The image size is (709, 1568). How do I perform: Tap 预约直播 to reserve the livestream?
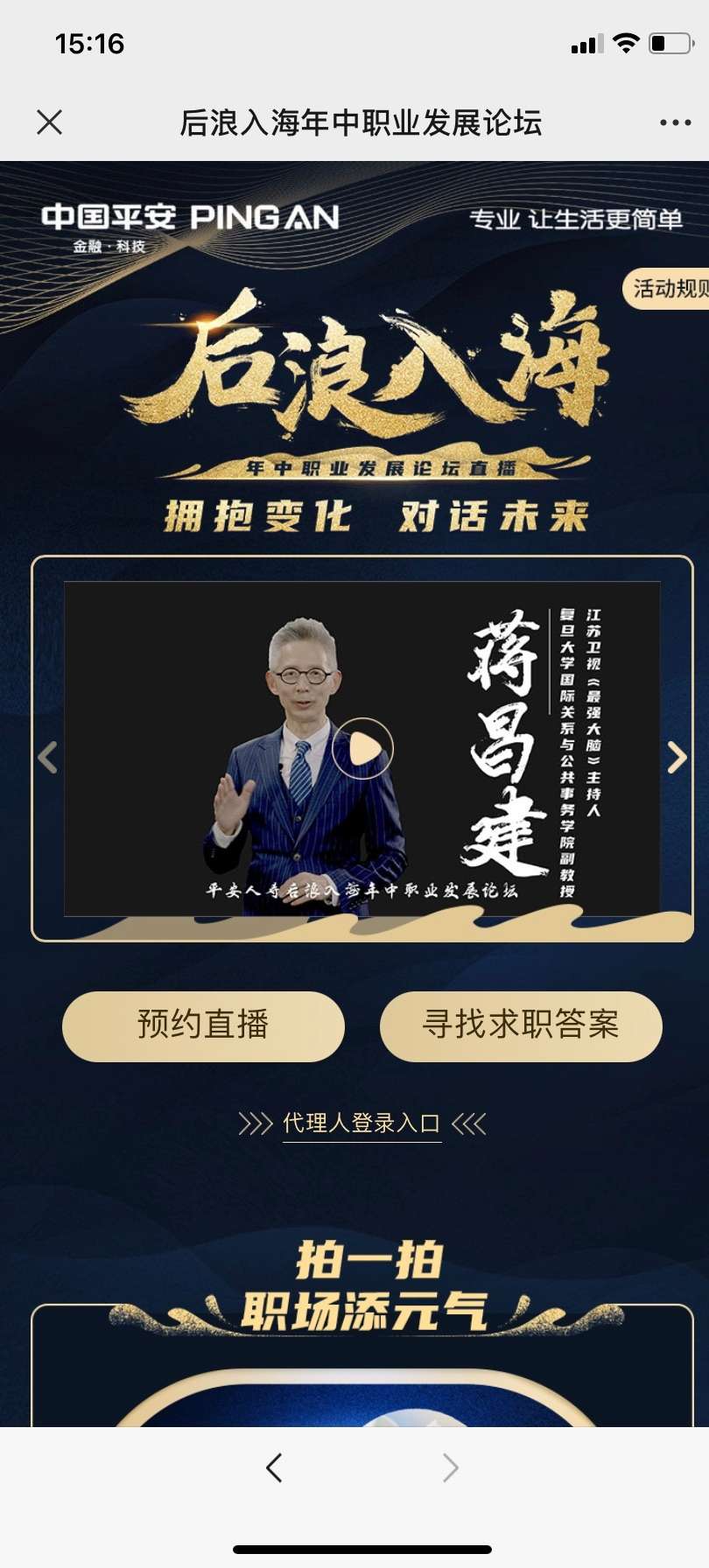203,1025
